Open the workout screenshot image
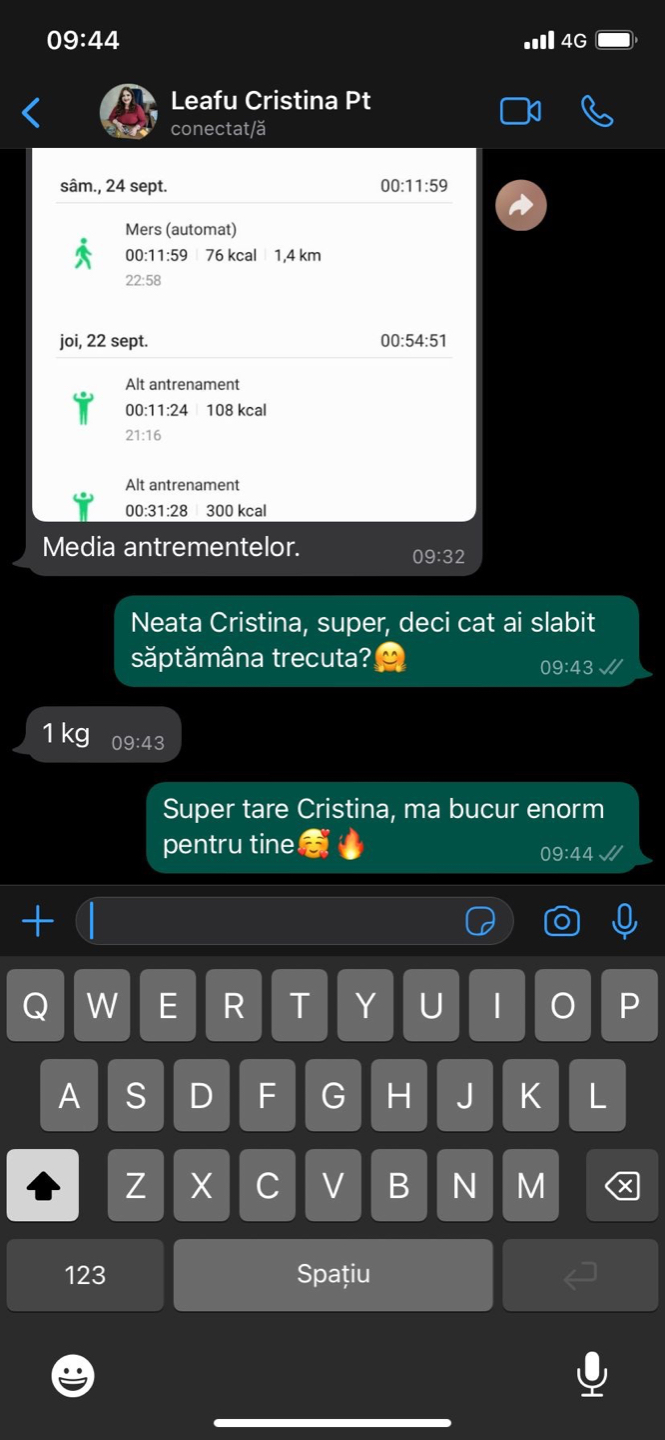 tap(254, 340)
